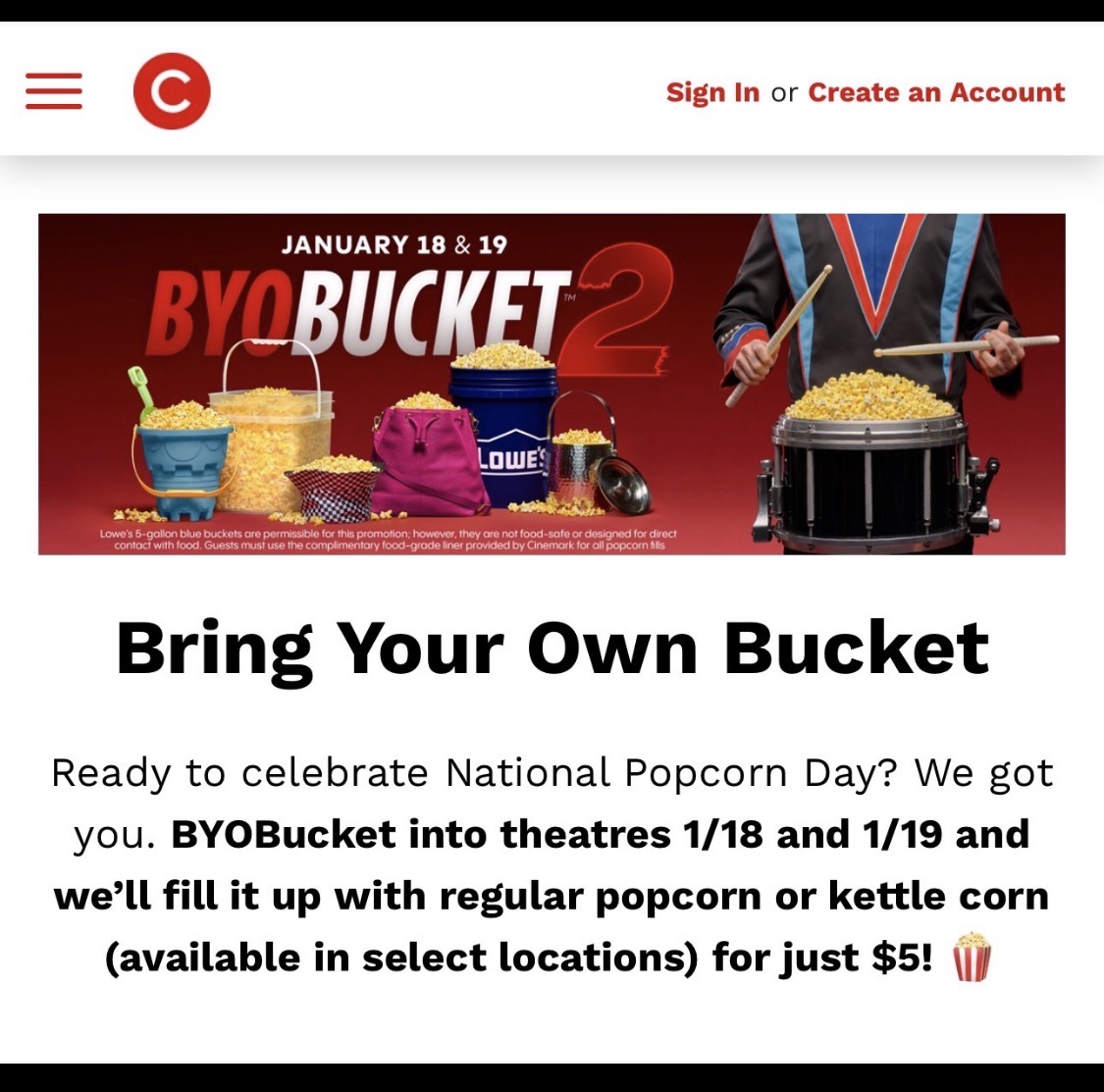Open the BYOBucket 2 promotional banner
1104x1092 pixels.
[552, 384]
